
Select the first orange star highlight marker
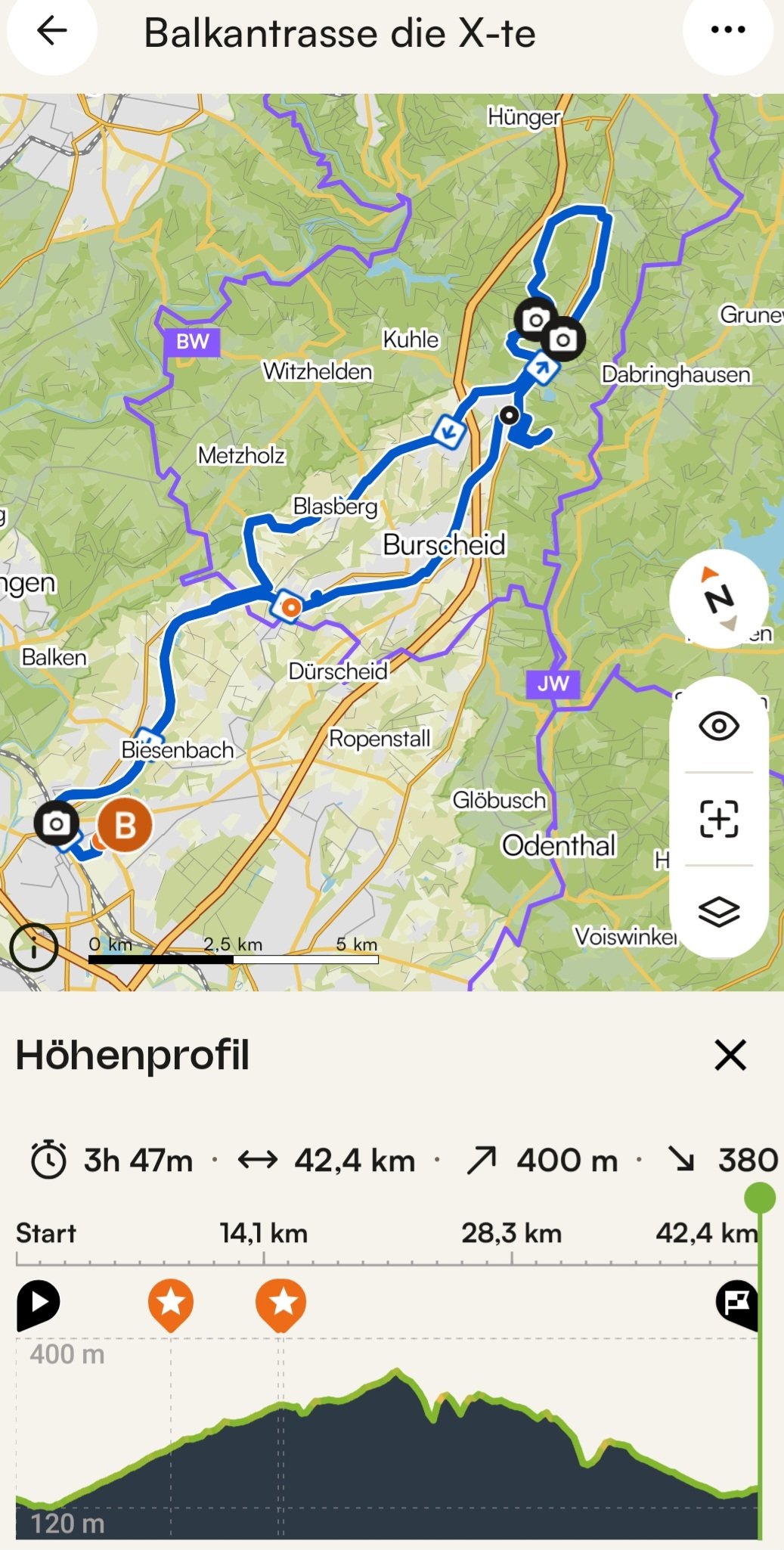171,1303
